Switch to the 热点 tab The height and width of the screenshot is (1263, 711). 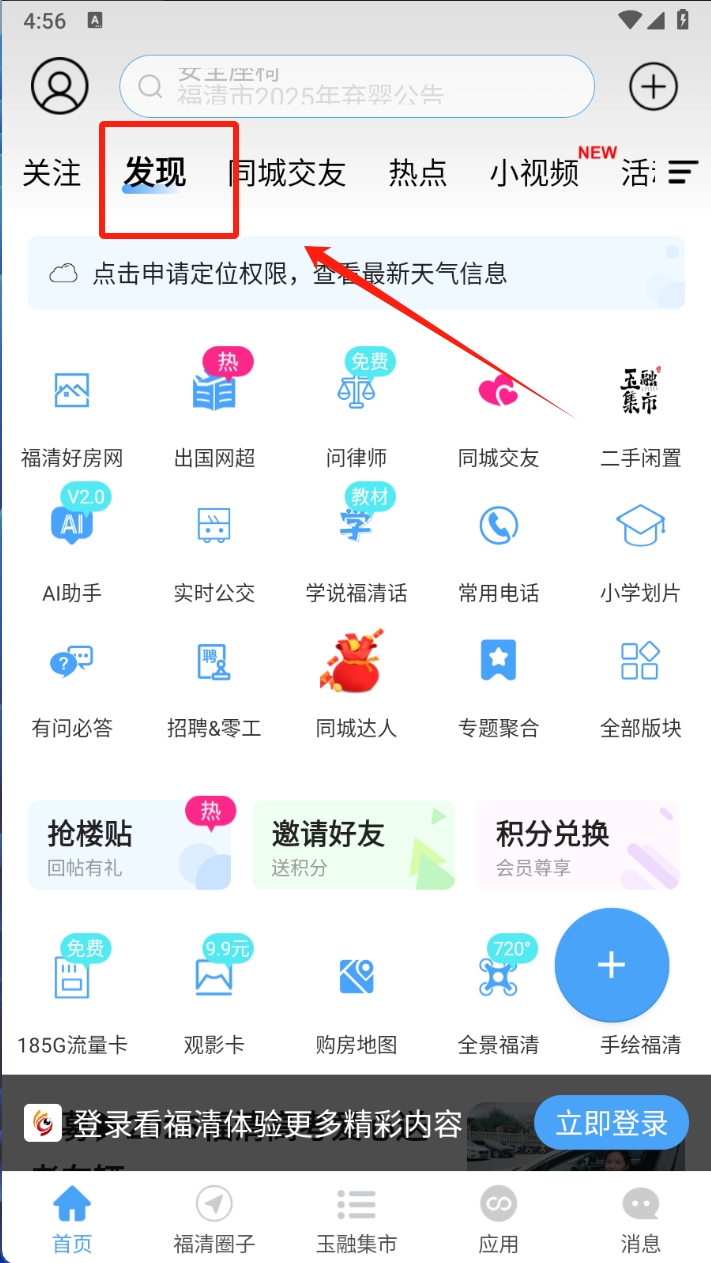pyautogui.click(x=418, y=173)
